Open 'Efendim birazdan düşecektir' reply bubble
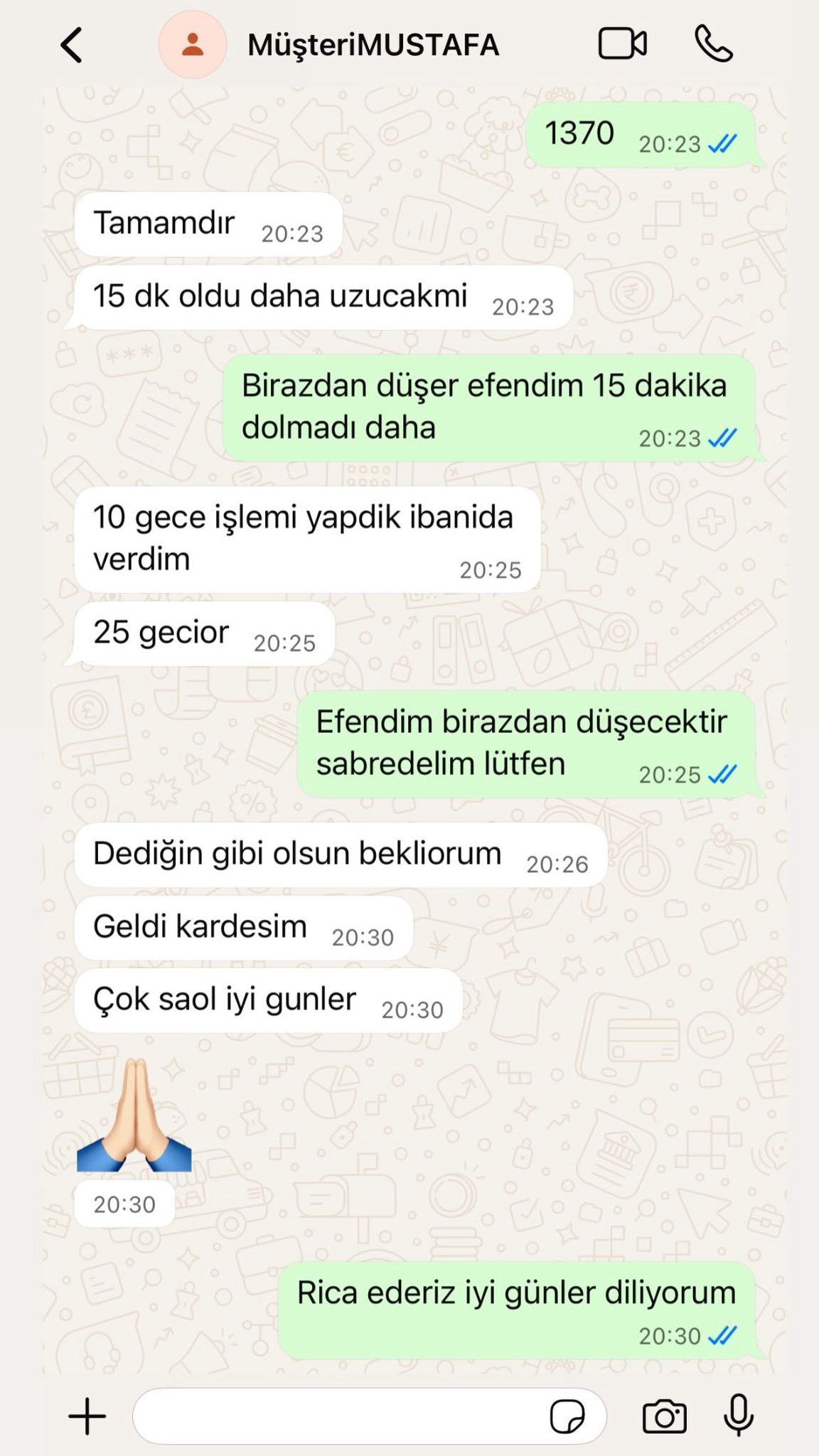The width and height of the screenshot is (819, 1456). (x=523, y=743)
